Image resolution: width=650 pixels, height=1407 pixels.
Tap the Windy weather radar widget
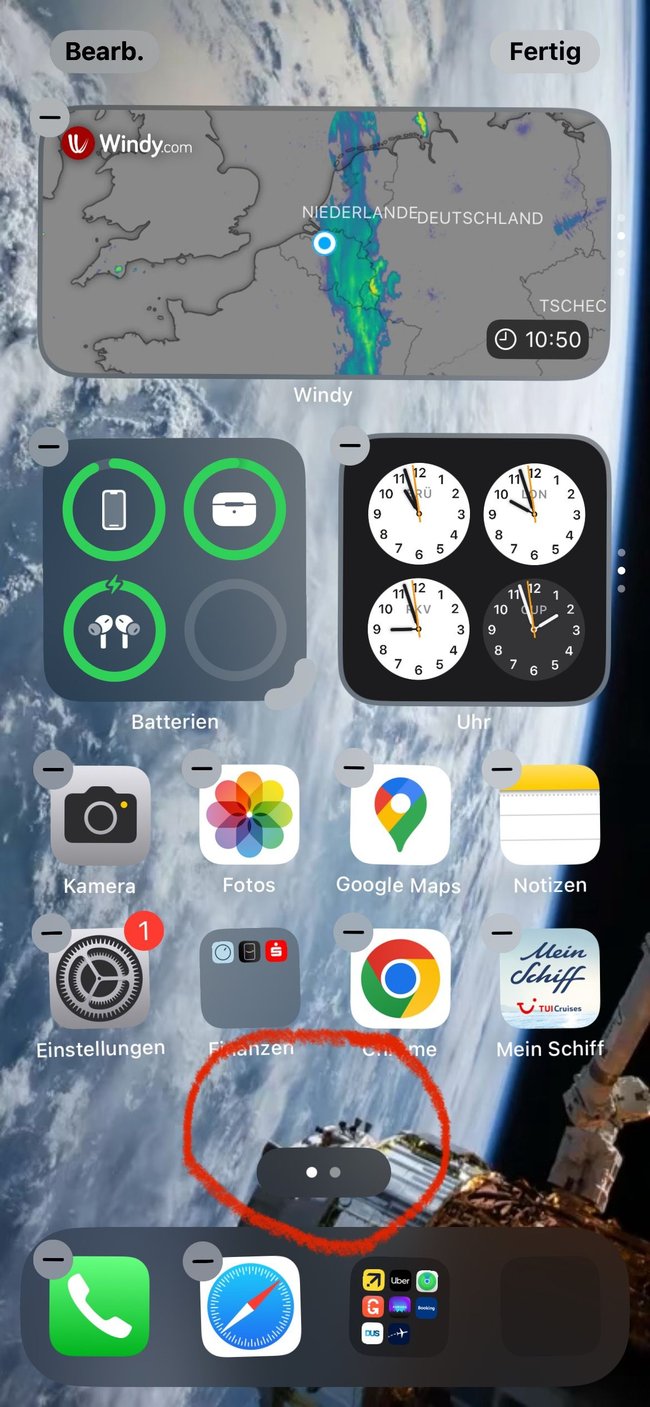coord(323,243)
